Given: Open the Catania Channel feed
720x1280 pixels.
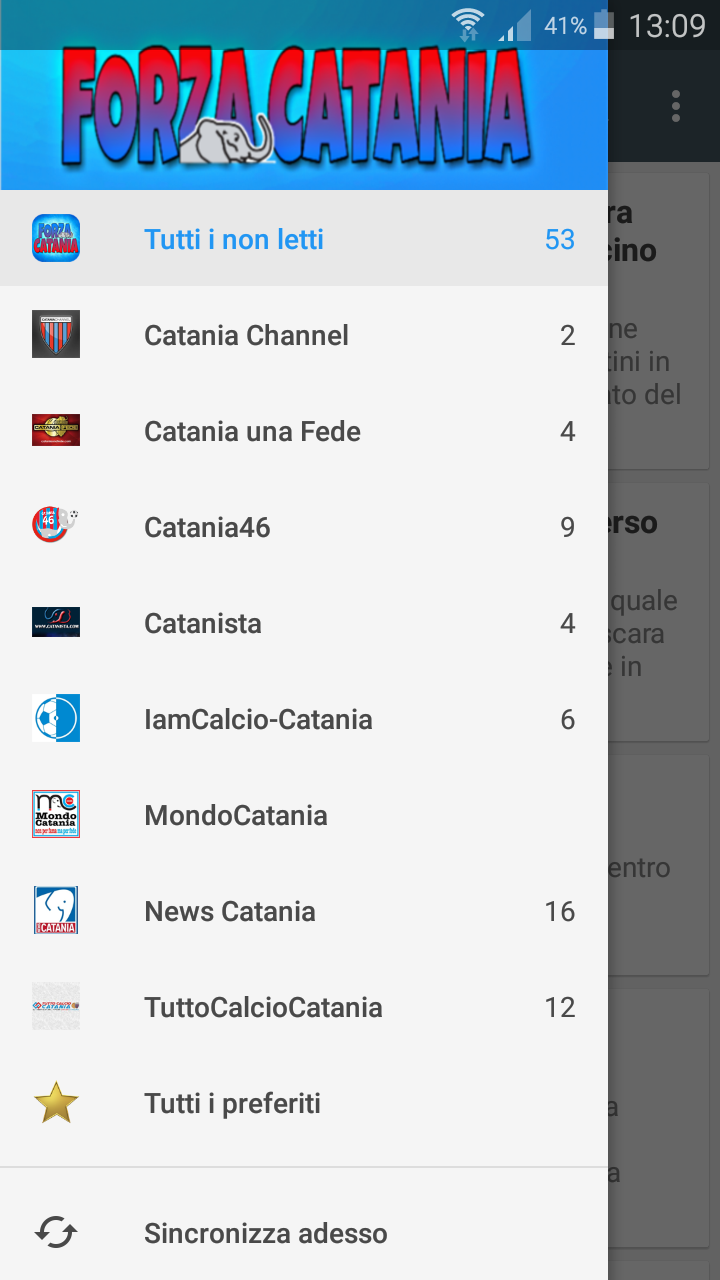Looking at the screenshot, I should tap(246, 335).
